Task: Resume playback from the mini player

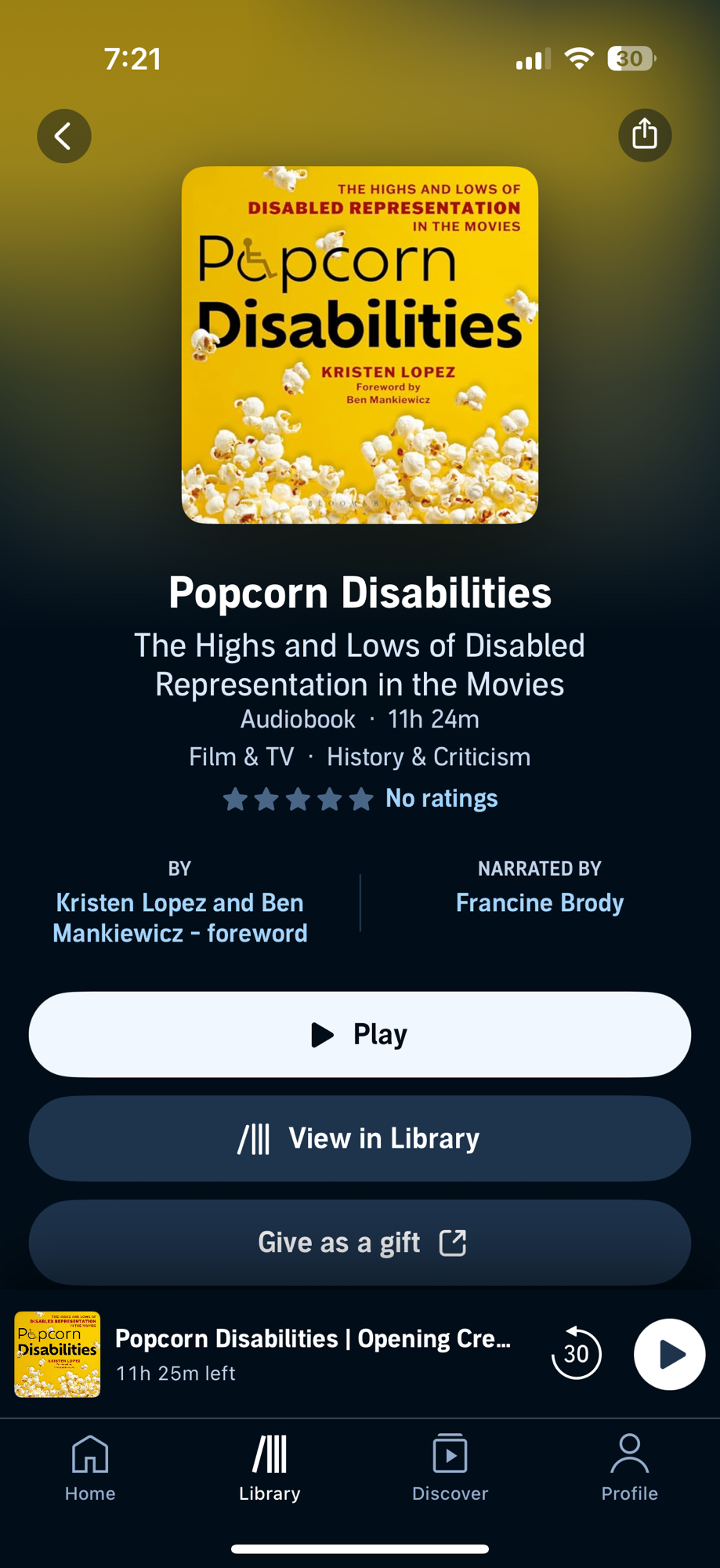Action: pos(669,1354)
